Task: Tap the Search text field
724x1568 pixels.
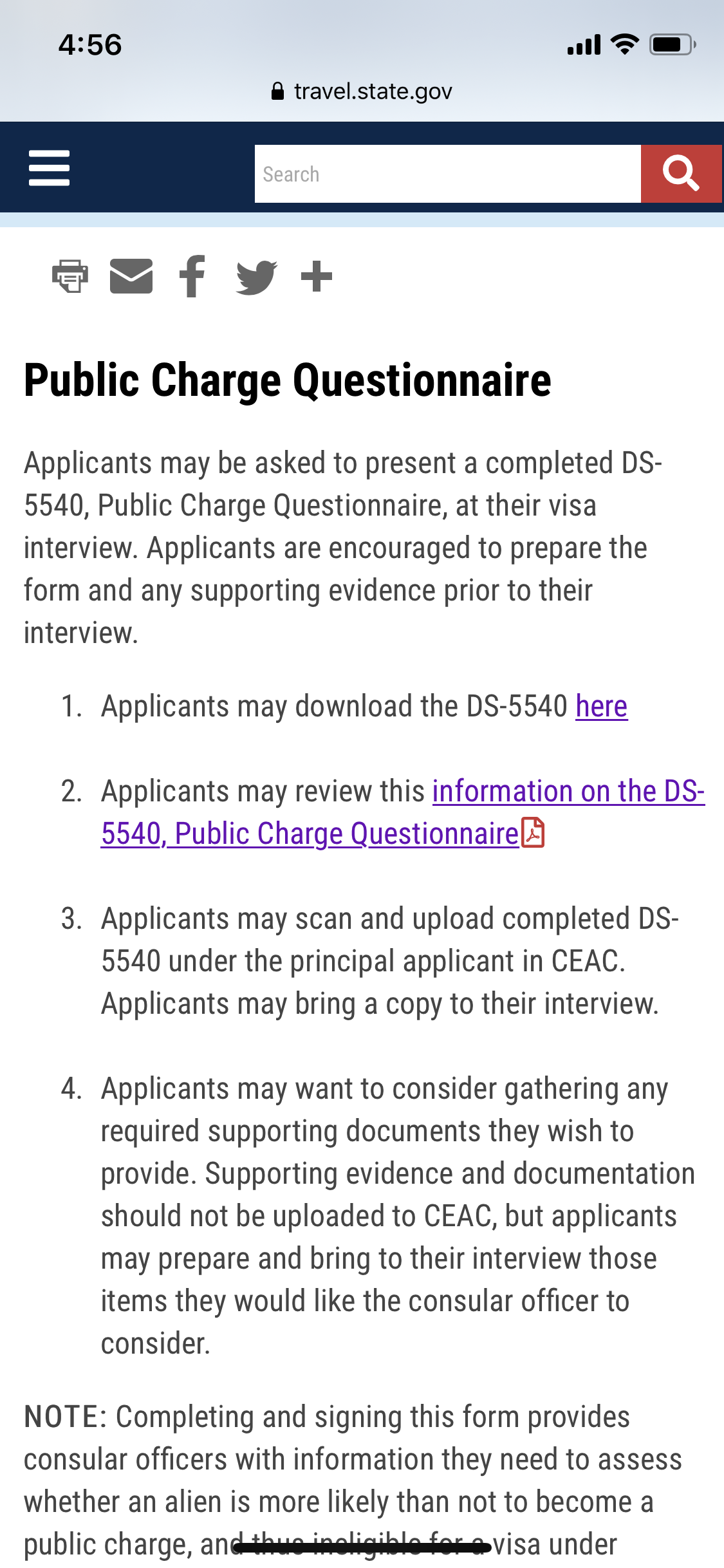Action: pyautogui.click(x=447, y=174)
